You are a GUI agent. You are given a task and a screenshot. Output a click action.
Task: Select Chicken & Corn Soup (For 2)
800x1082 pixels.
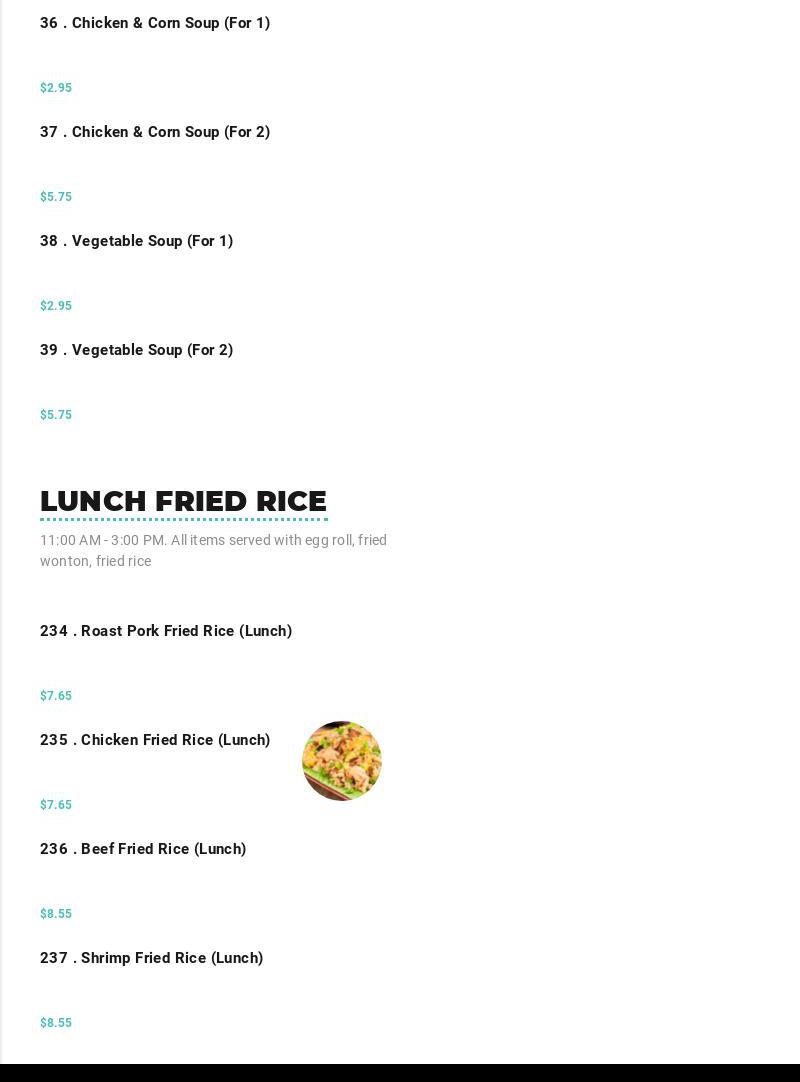pos(155,132)
